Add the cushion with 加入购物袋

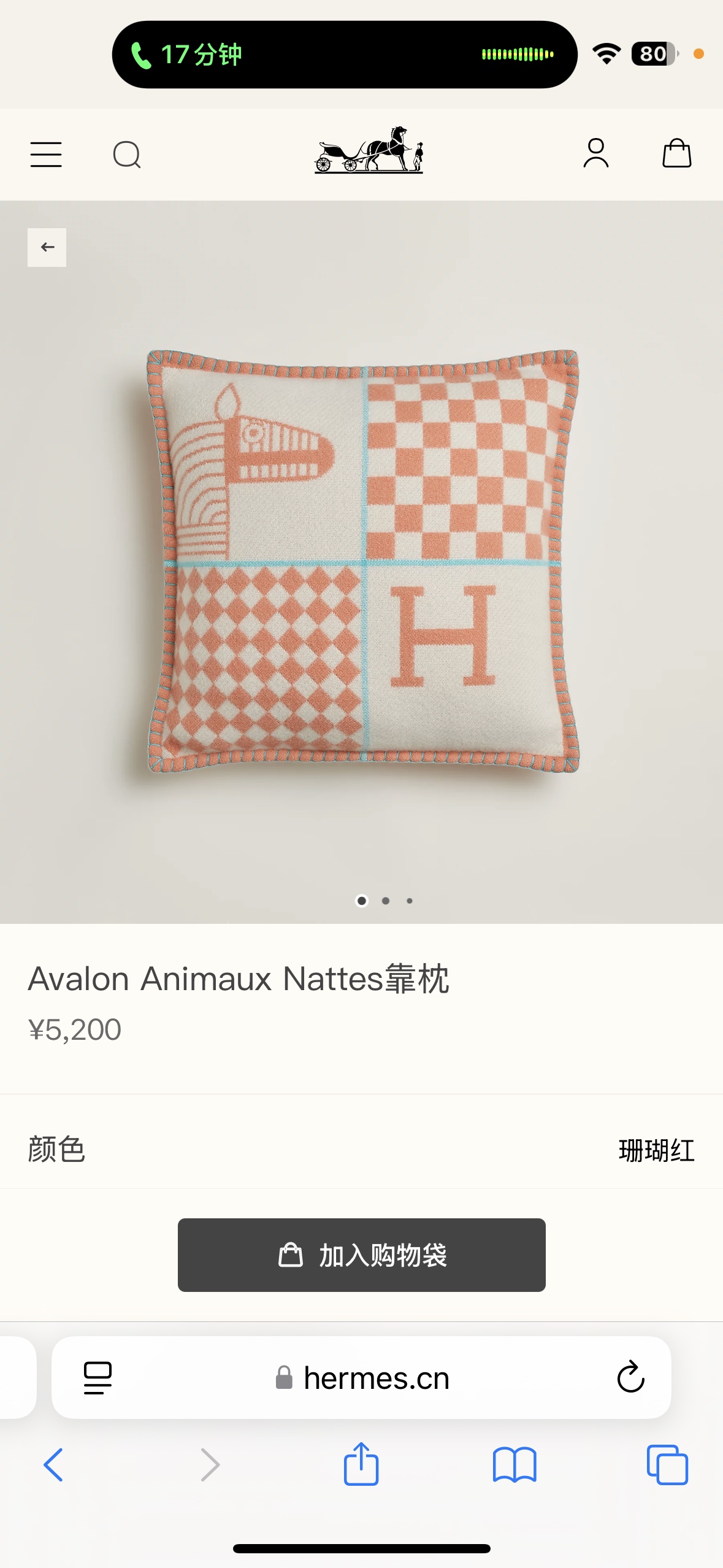[361, 1255]
